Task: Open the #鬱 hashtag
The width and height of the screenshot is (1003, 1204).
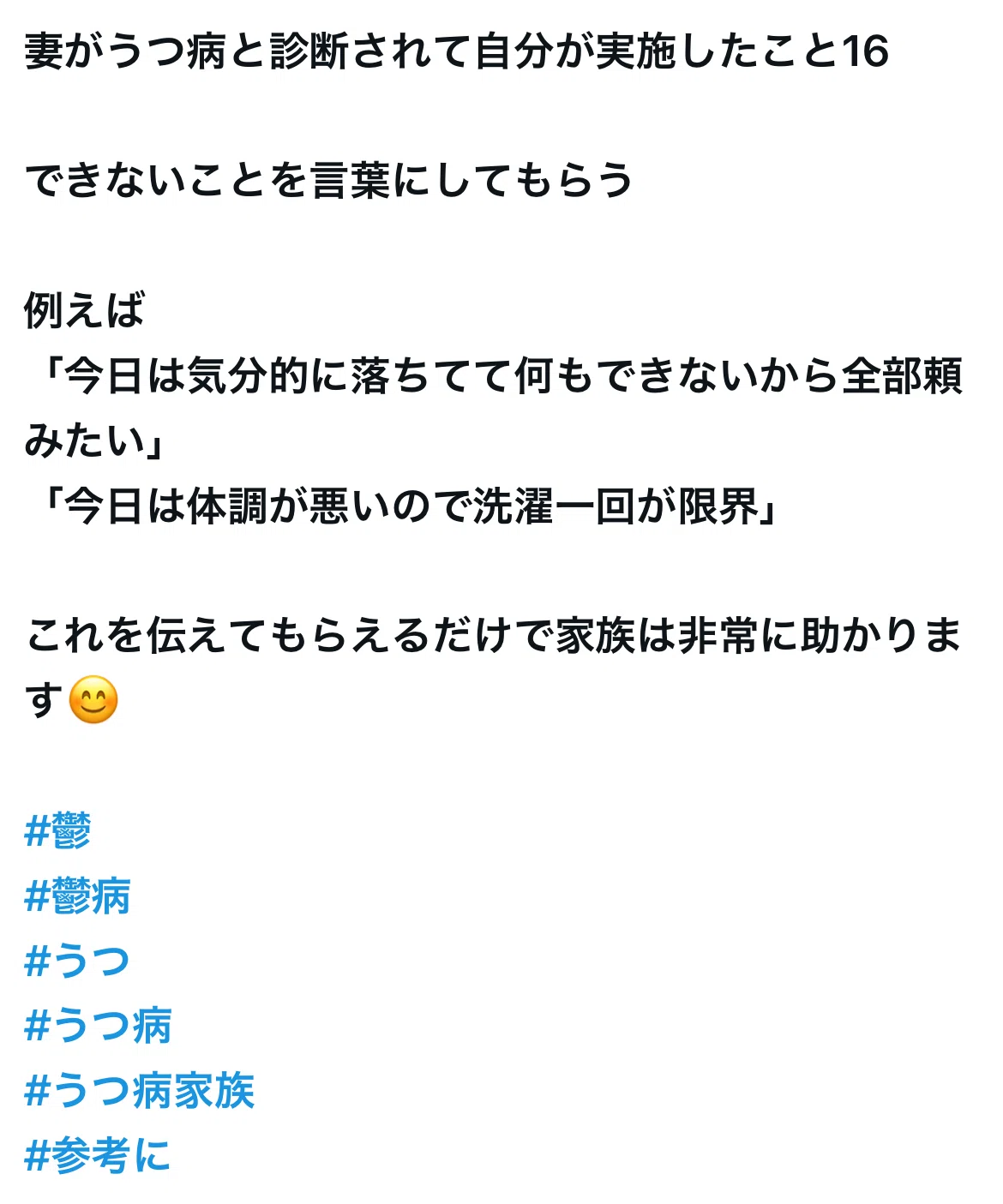Action: 57,831
